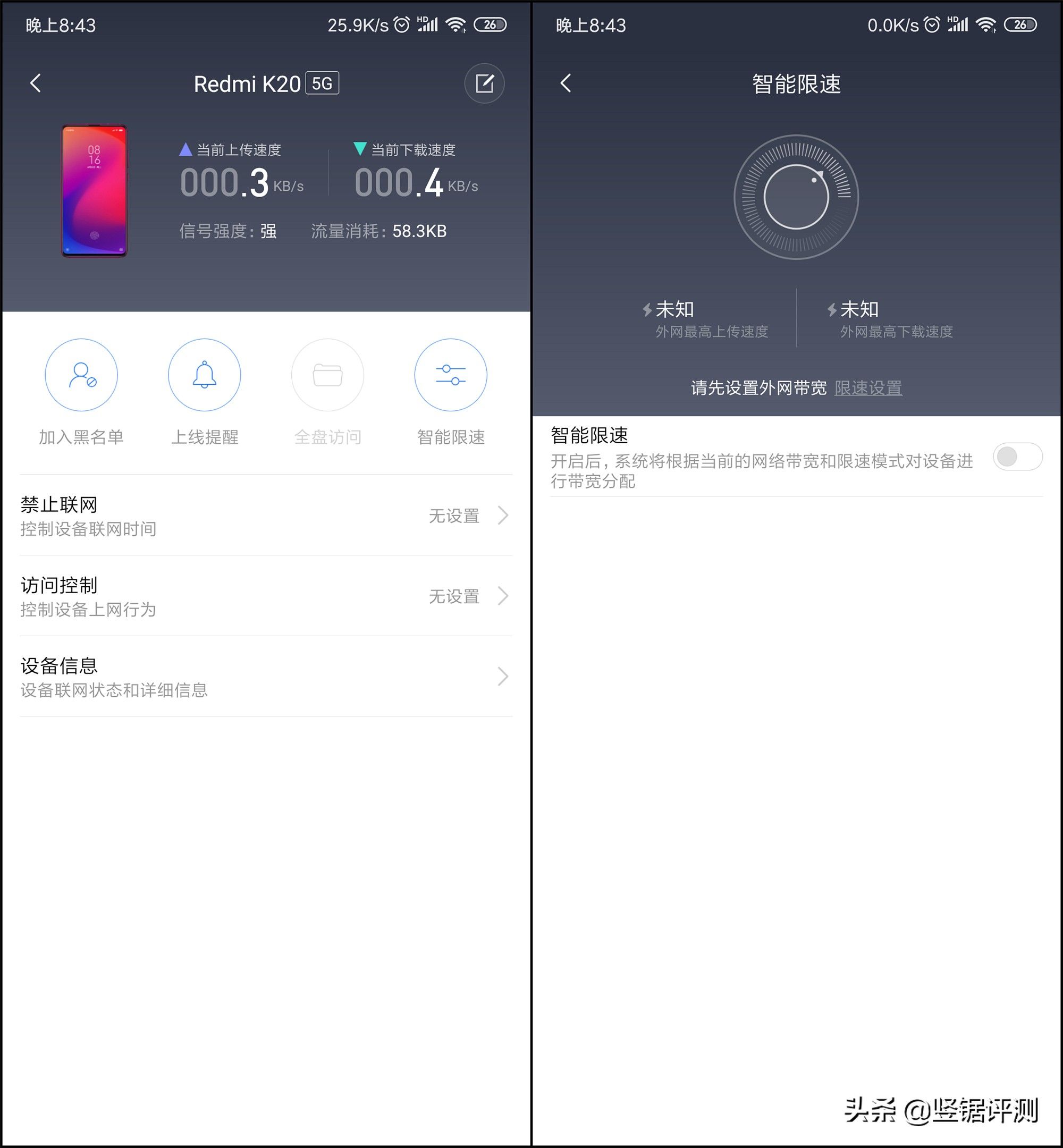The width and height of the screenshot is (1063, 1148).
Task: Go back from the Redmi K20 device page
Action: pyautogui.click(x=36, y=83)
